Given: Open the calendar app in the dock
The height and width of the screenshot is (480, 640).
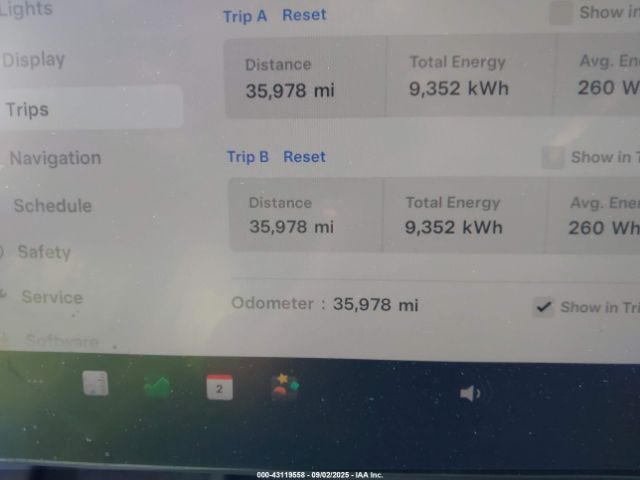Looking at the screenshot, I should pyautogui.click(x=219, y=388).
